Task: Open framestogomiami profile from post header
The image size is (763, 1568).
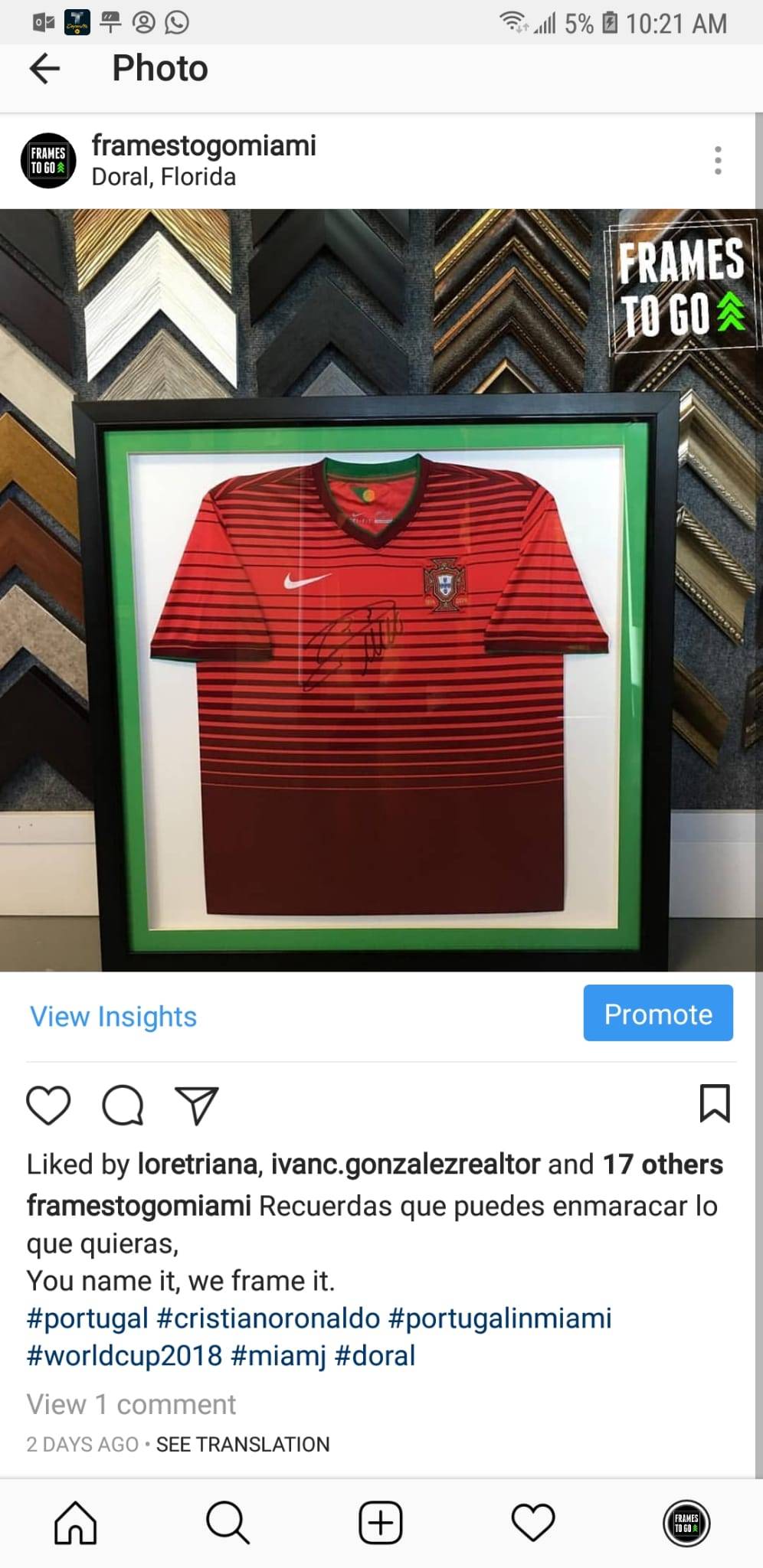Action: pos(203,145)
